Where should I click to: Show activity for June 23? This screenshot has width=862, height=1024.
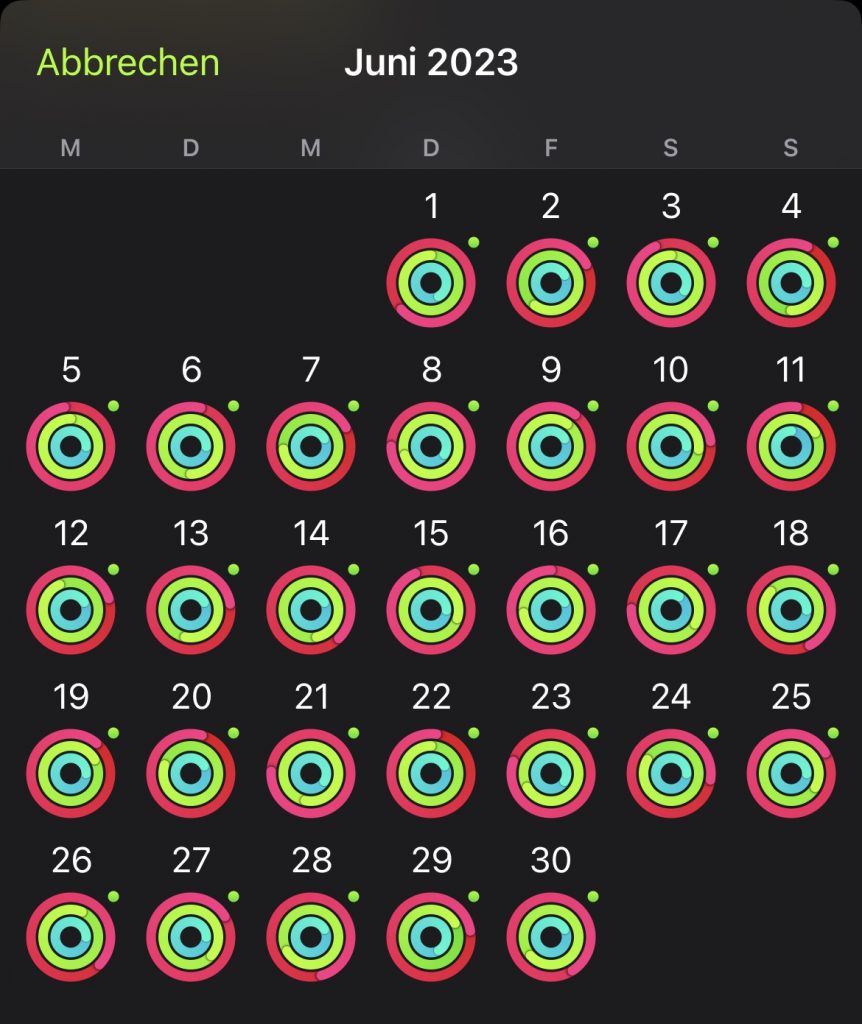pyautogui.click(x=551, y=774)
